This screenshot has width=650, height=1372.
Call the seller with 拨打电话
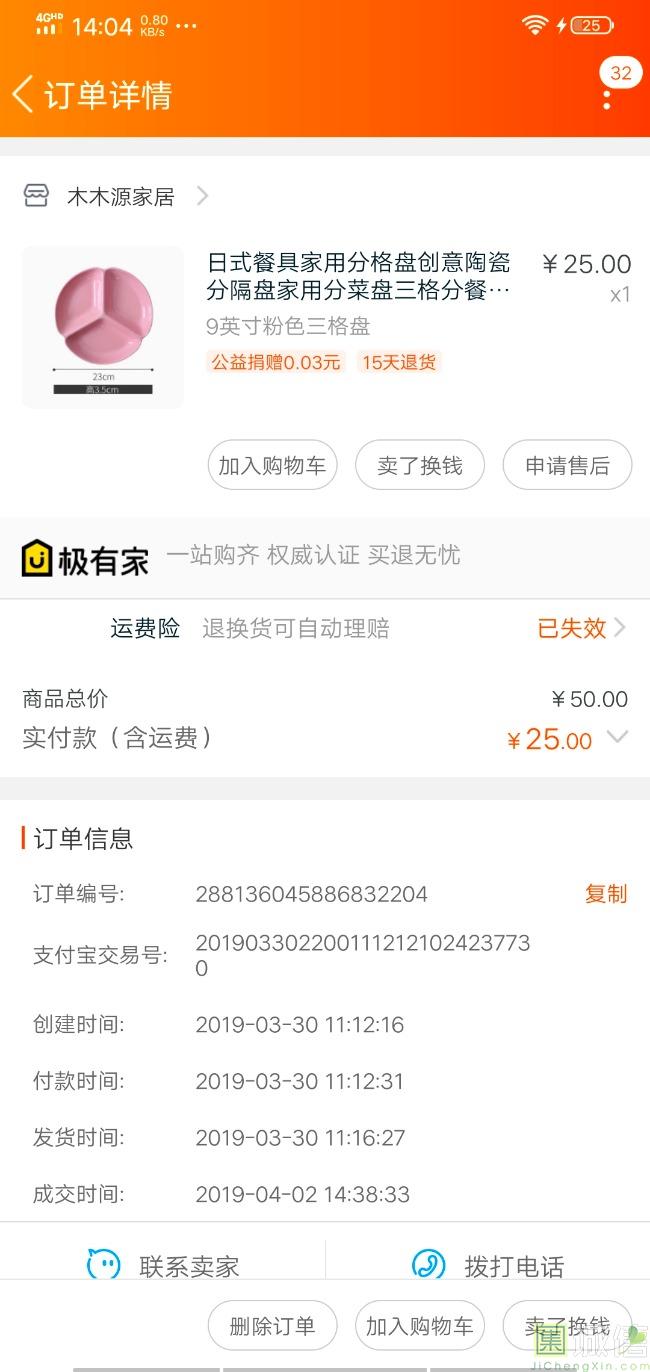coord(488,1264)
